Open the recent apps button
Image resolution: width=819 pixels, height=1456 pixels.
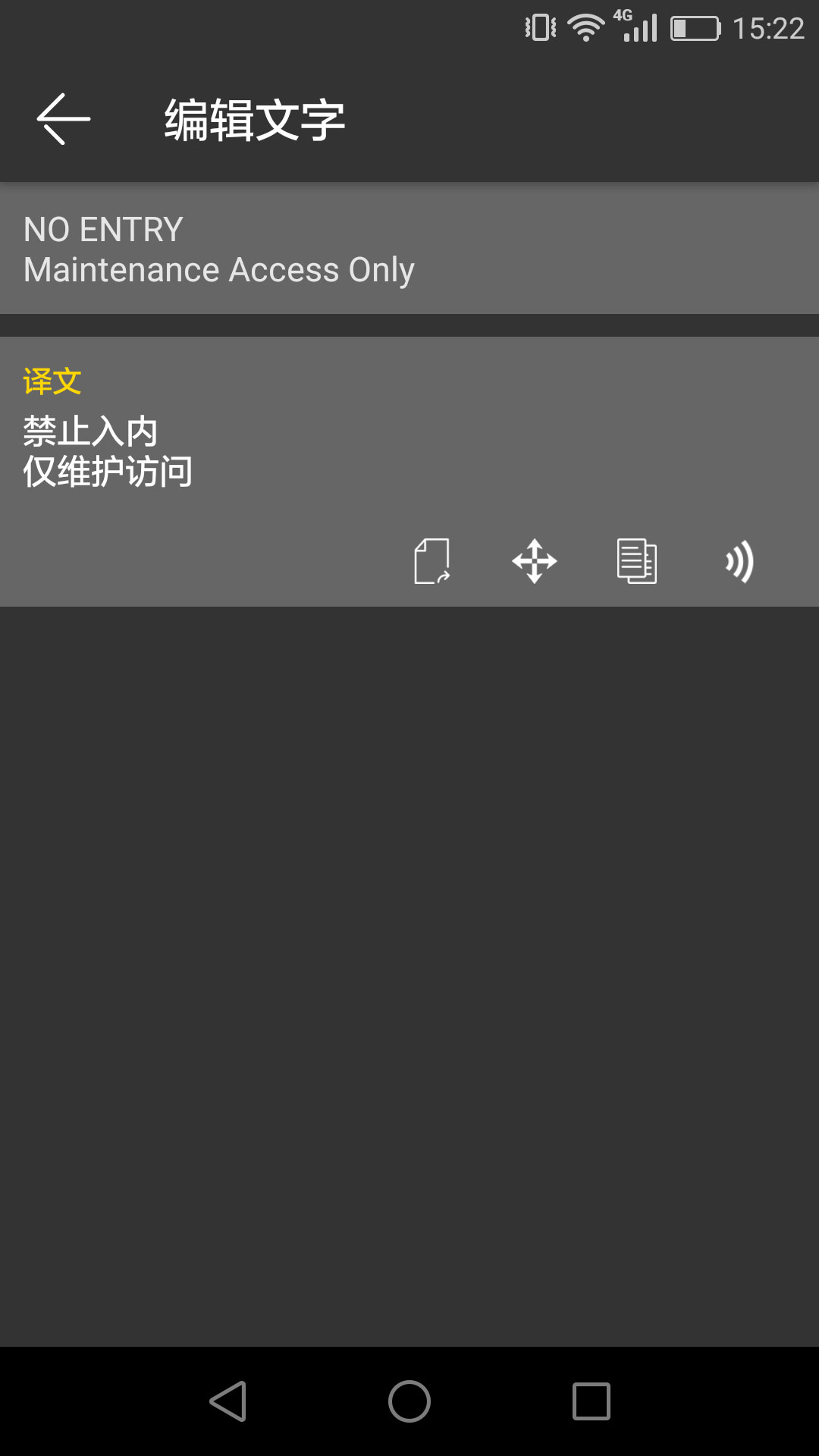[591, 1401]
